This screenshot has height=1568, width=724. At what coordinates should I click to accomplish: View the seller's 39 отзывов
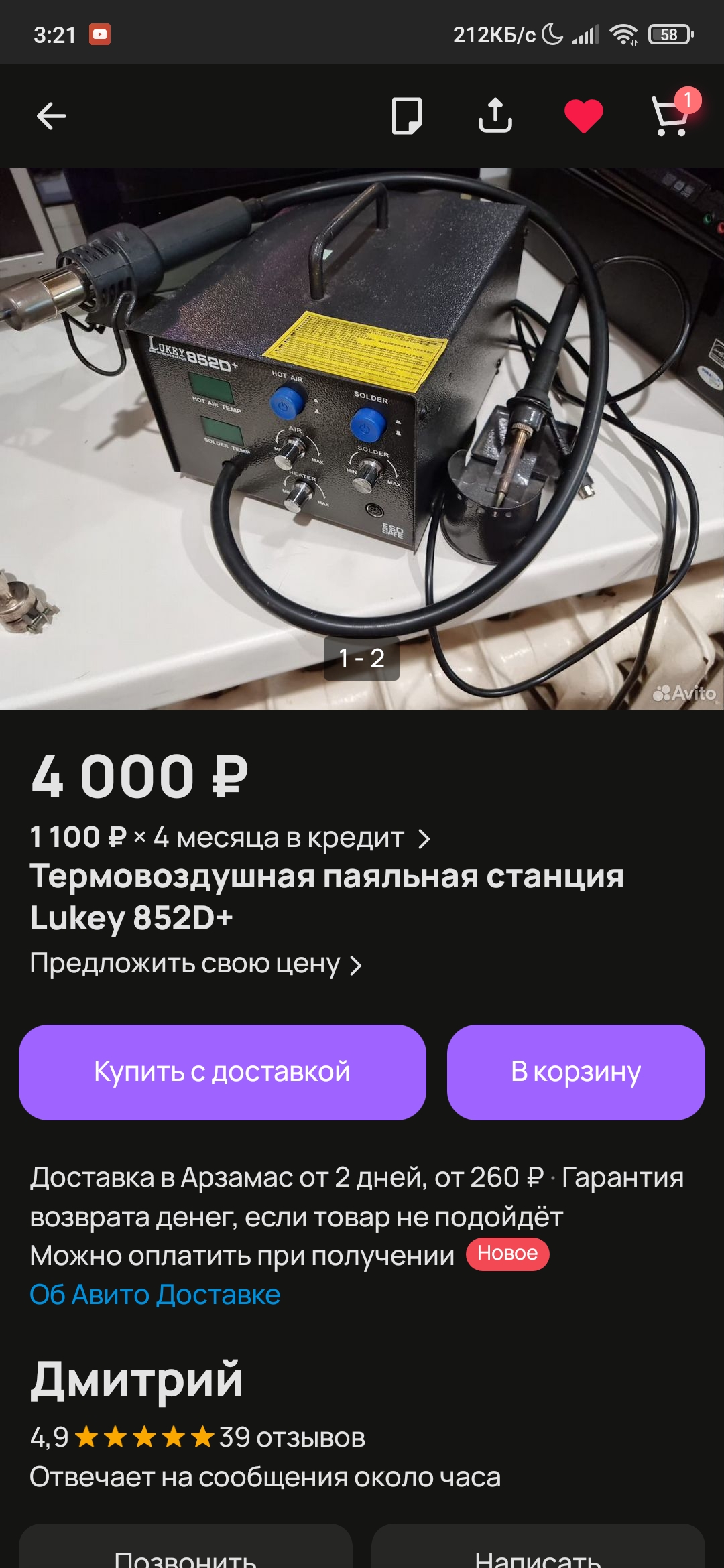click(292, 1437)
